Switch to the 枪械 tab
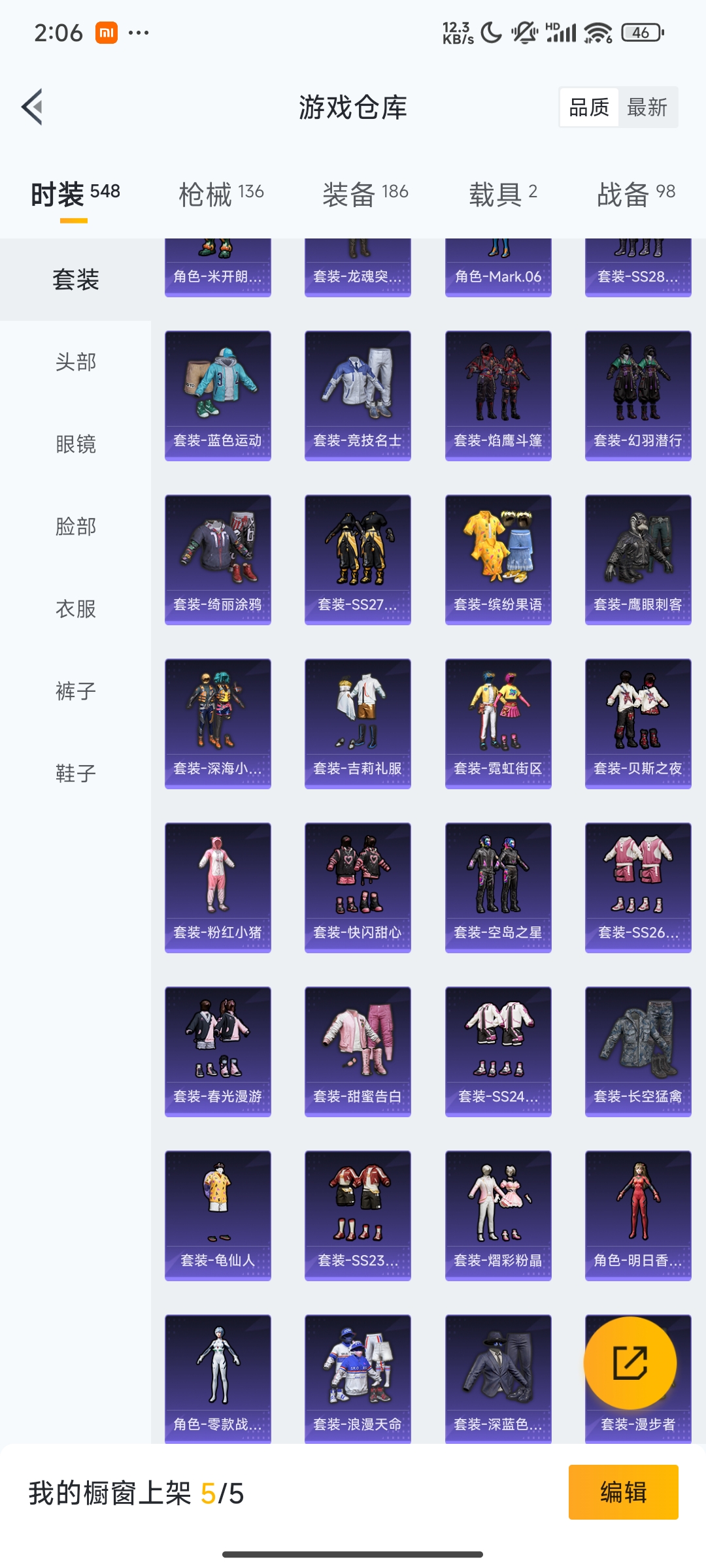This screenshot has width=706, height=1568. pyautogui.click(x=221, y=193)
